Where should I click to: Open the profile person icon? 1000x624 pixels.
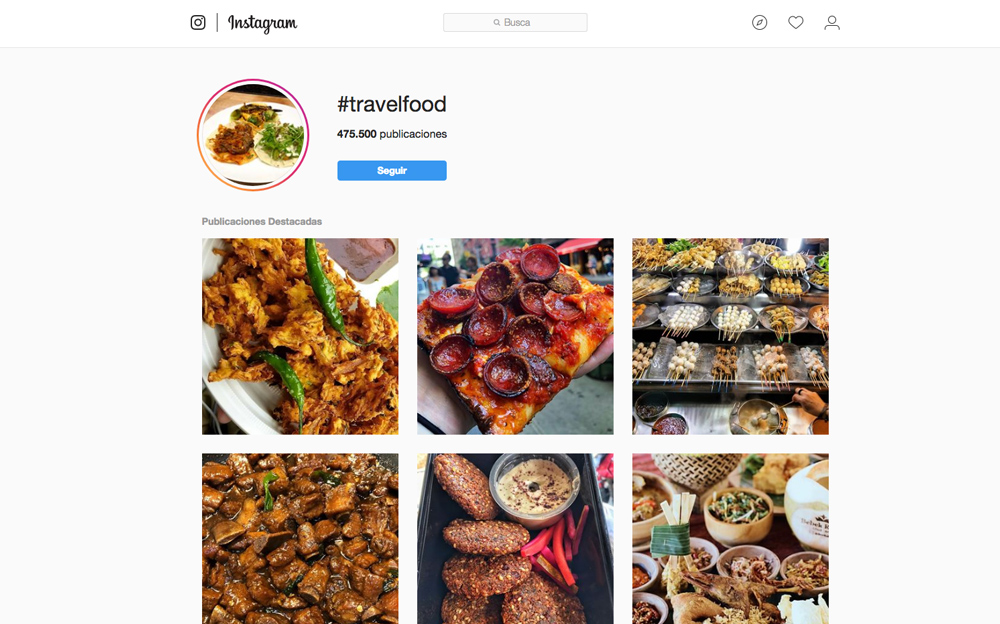[832, 23]
